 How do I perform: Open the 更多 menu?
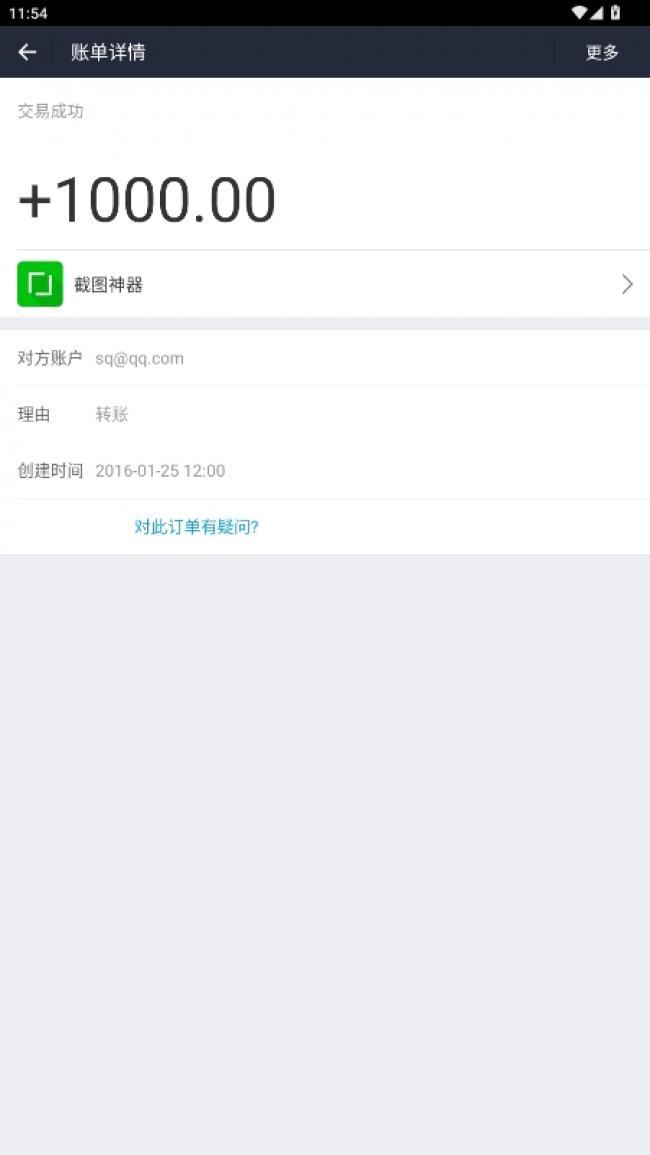(602, 52)
